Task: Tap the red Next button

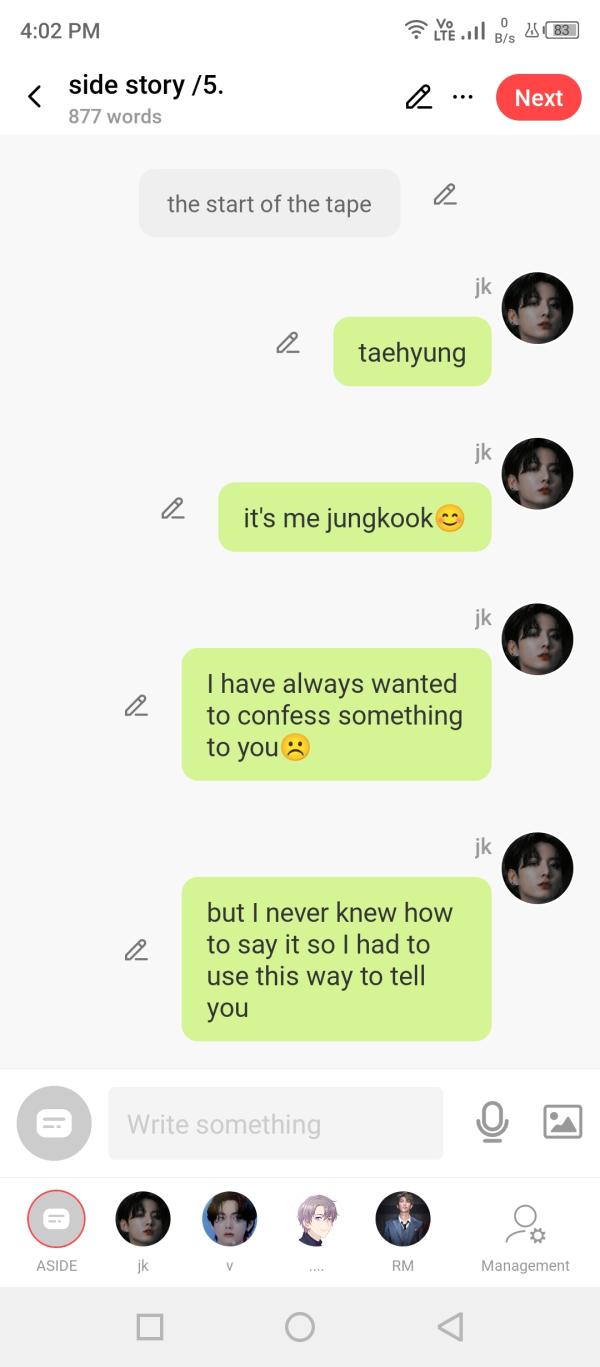Action: tap(539, 97)
